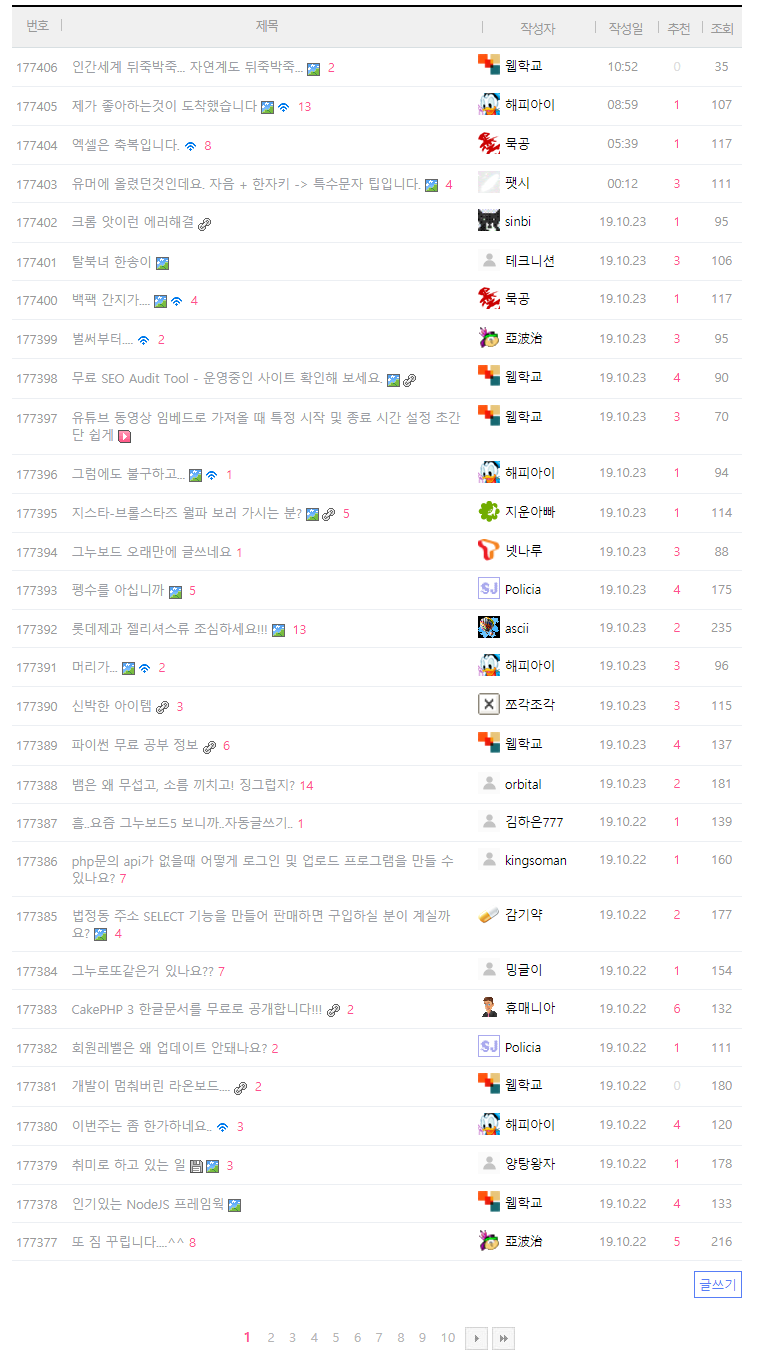Open post '파이썬 무료 공부 정보'
The width and height of the screenshot is (761, 1366).
pos(135,745)
